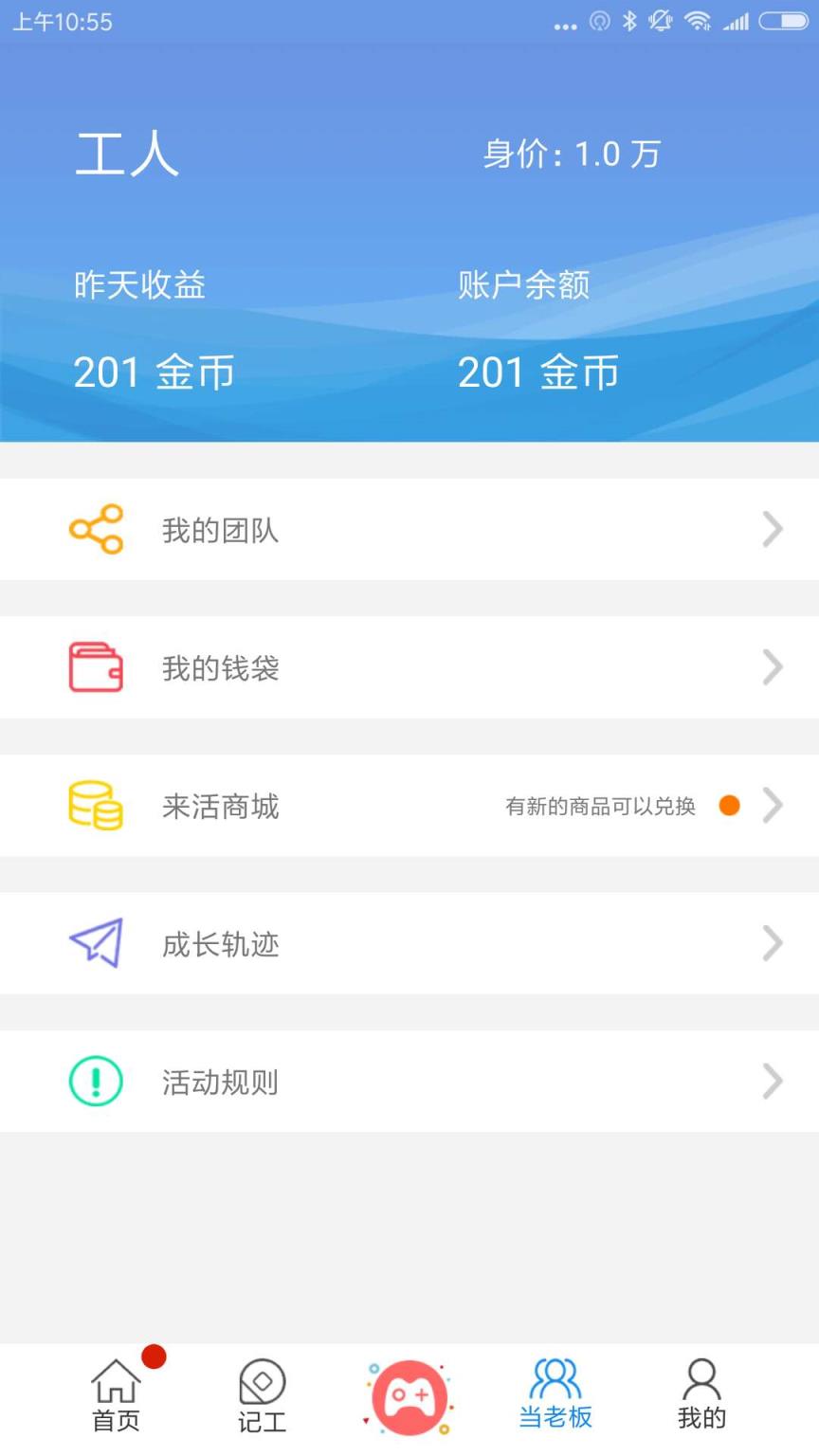Open 成长轨迹 via its chevron
819x1456 pixels.
[772, 941]
